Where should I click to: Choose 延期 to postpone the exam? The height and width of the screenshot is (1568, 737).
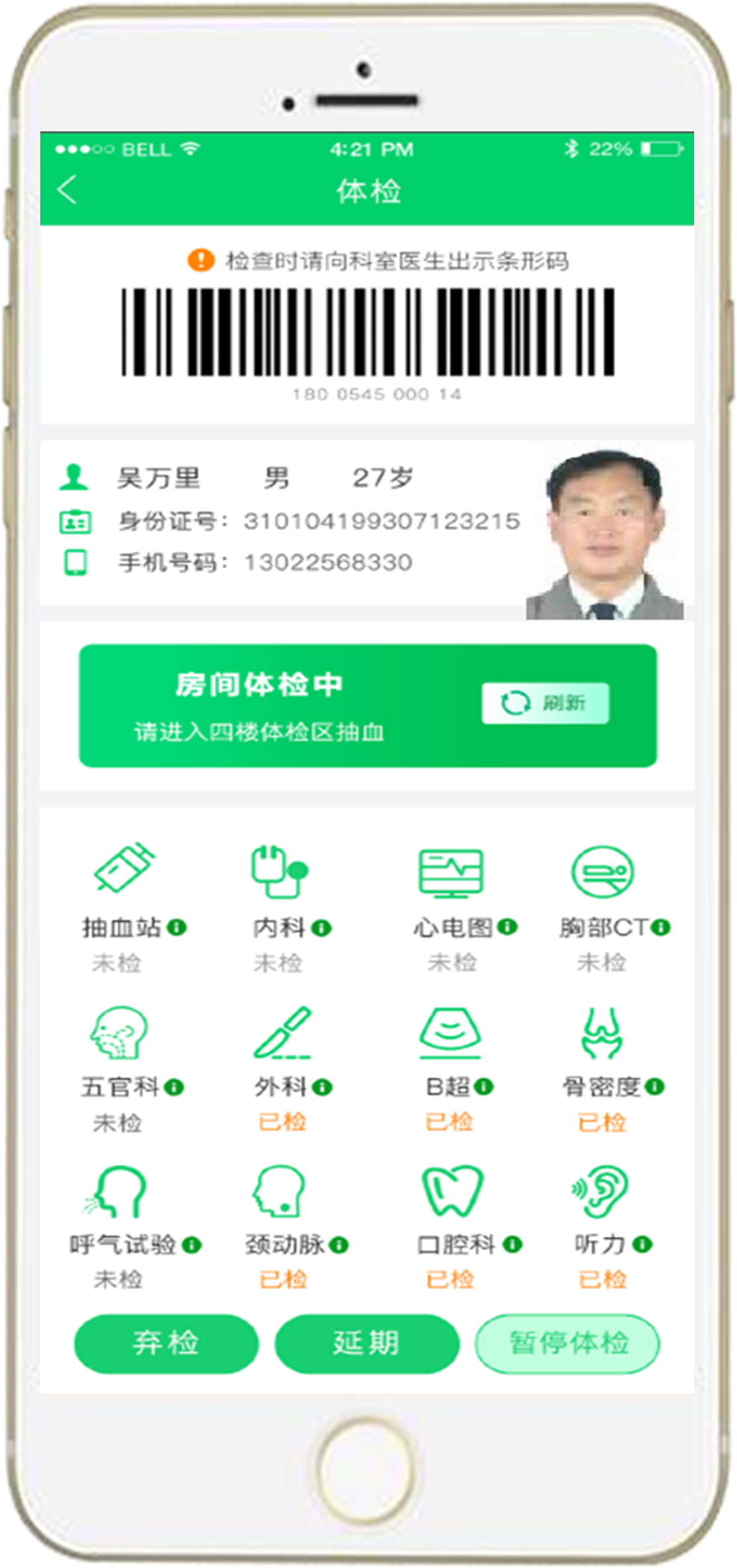366,1344
